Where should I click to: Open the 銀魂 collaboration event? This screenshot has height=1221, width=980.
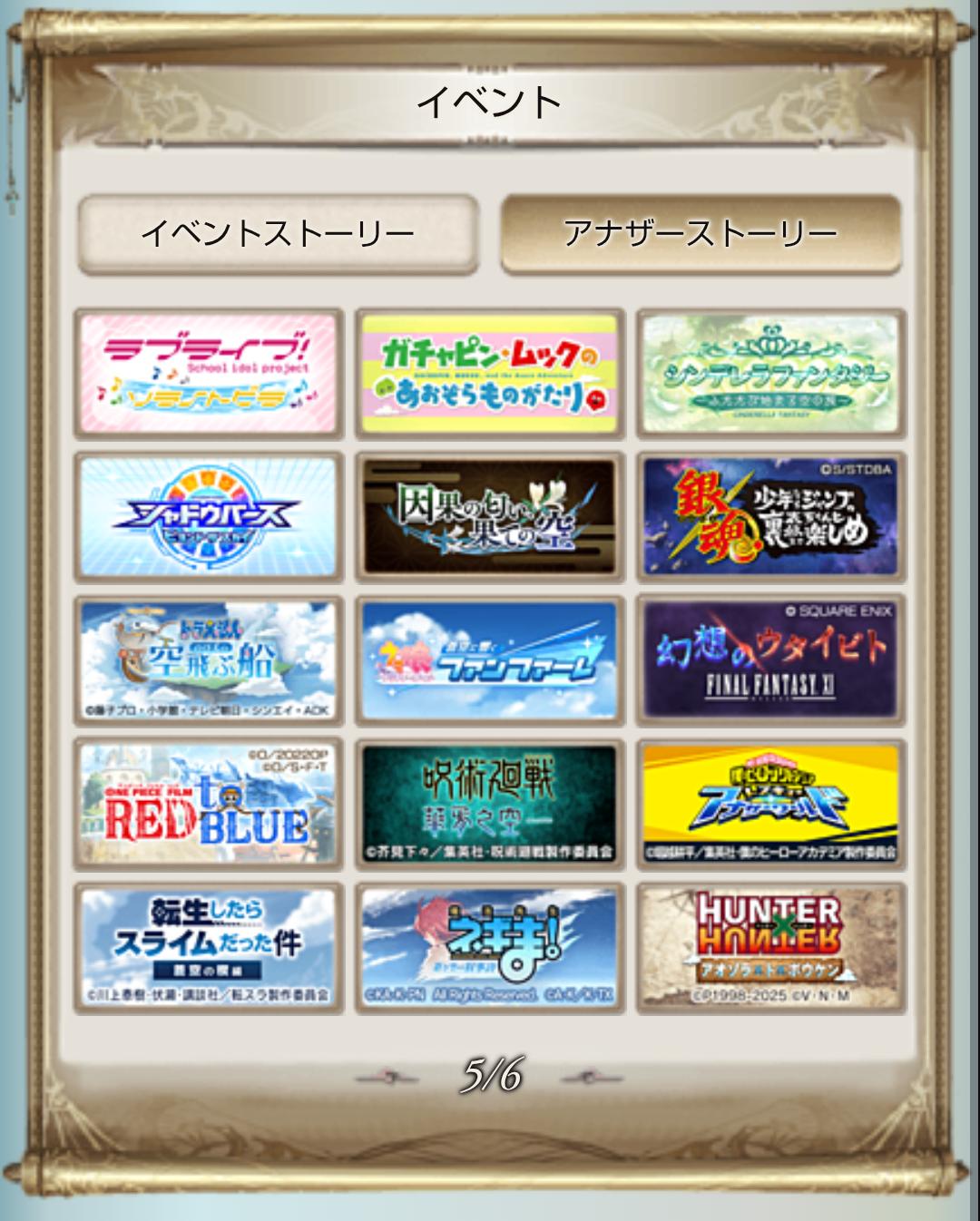(x=770, y=517)
